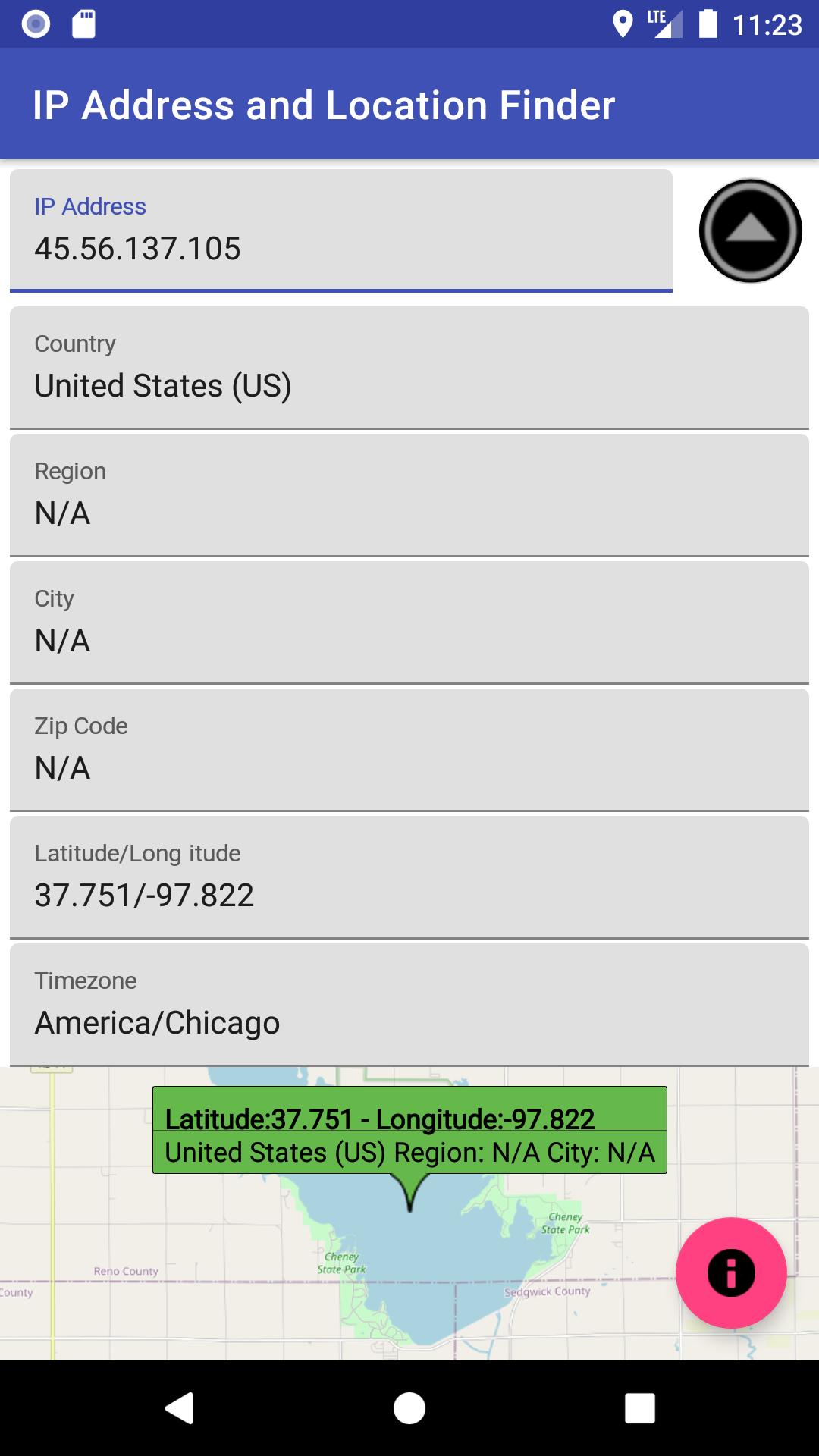Viewport: 819px width, 1456px height.
Task: Tap the black up-arrow lookup button
Action: pyautogui.click(x=750, y=231)
